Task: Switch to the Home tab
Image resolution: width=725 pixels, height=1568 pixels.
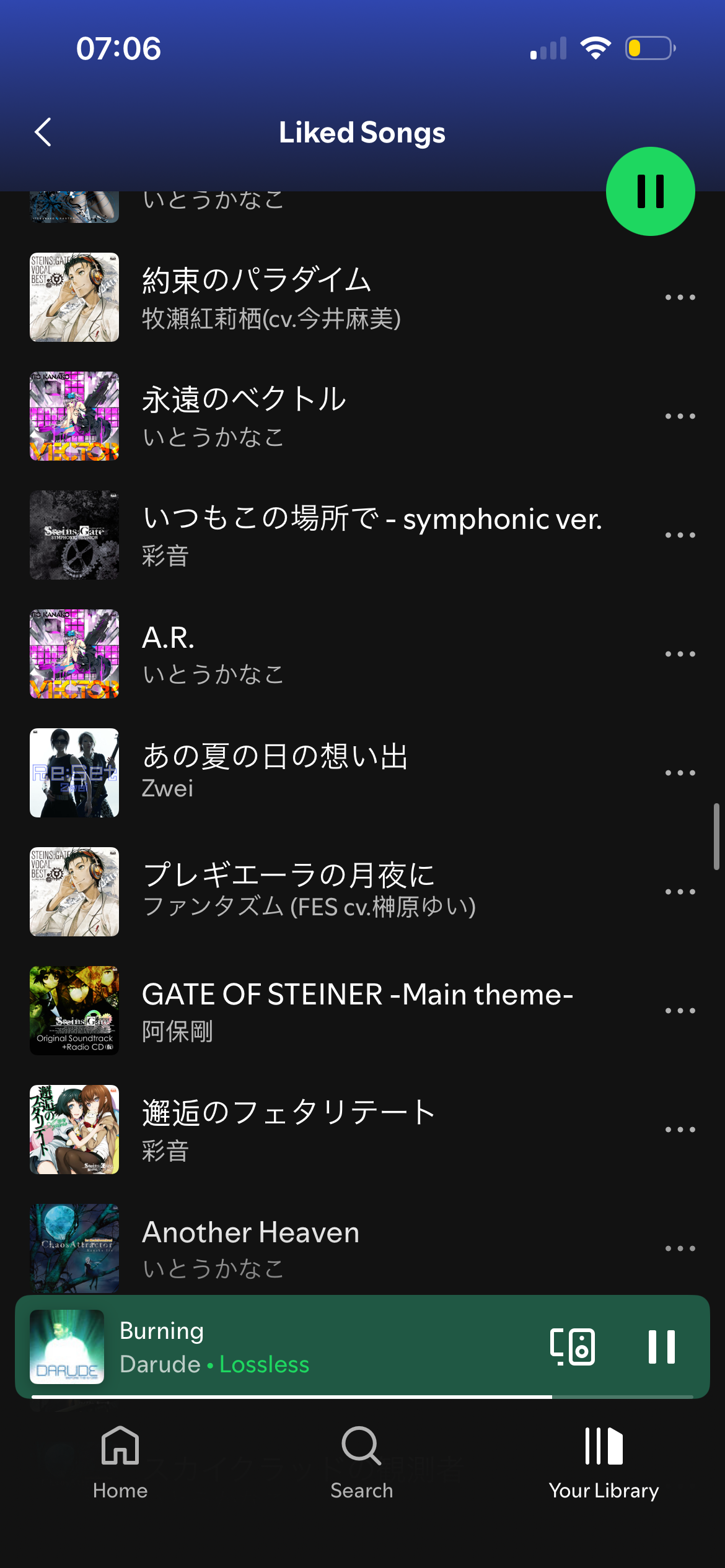Action: click(120, 1461)
